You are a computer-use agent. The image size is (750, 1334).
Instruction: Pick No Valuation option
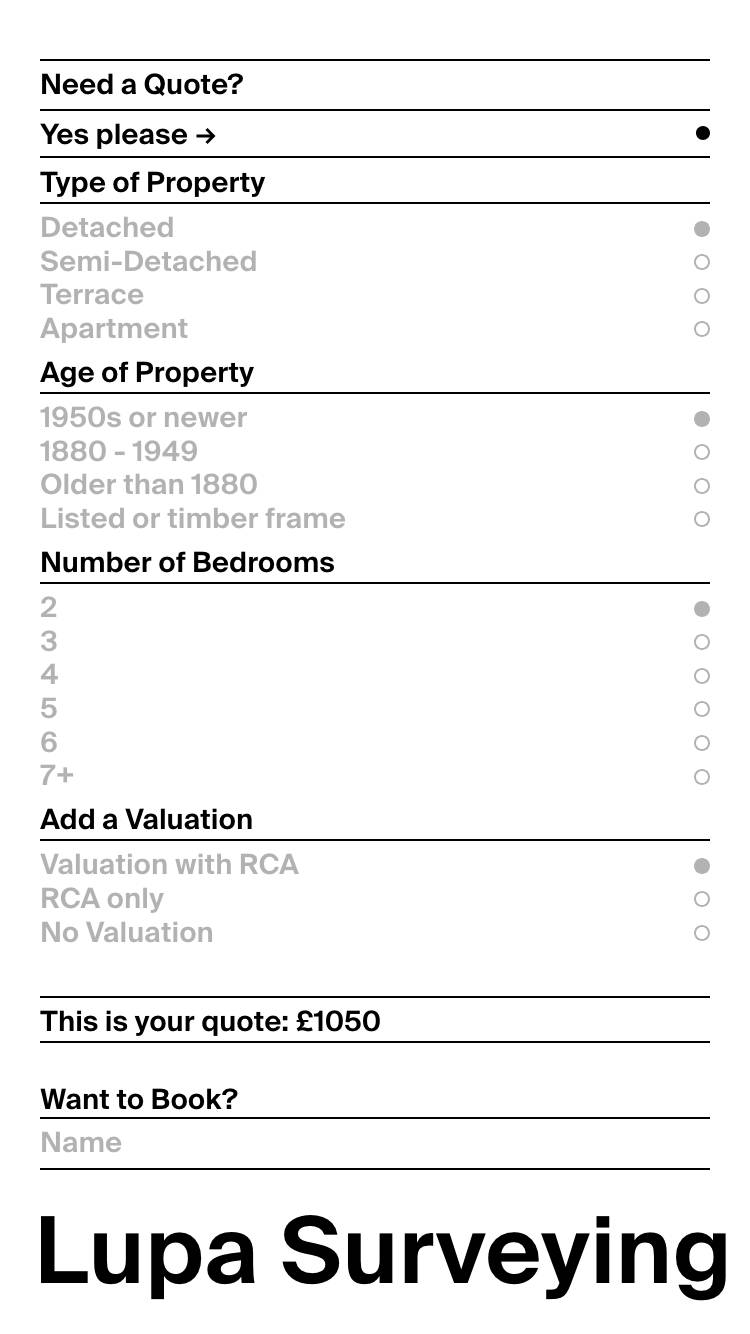(375, 933)
